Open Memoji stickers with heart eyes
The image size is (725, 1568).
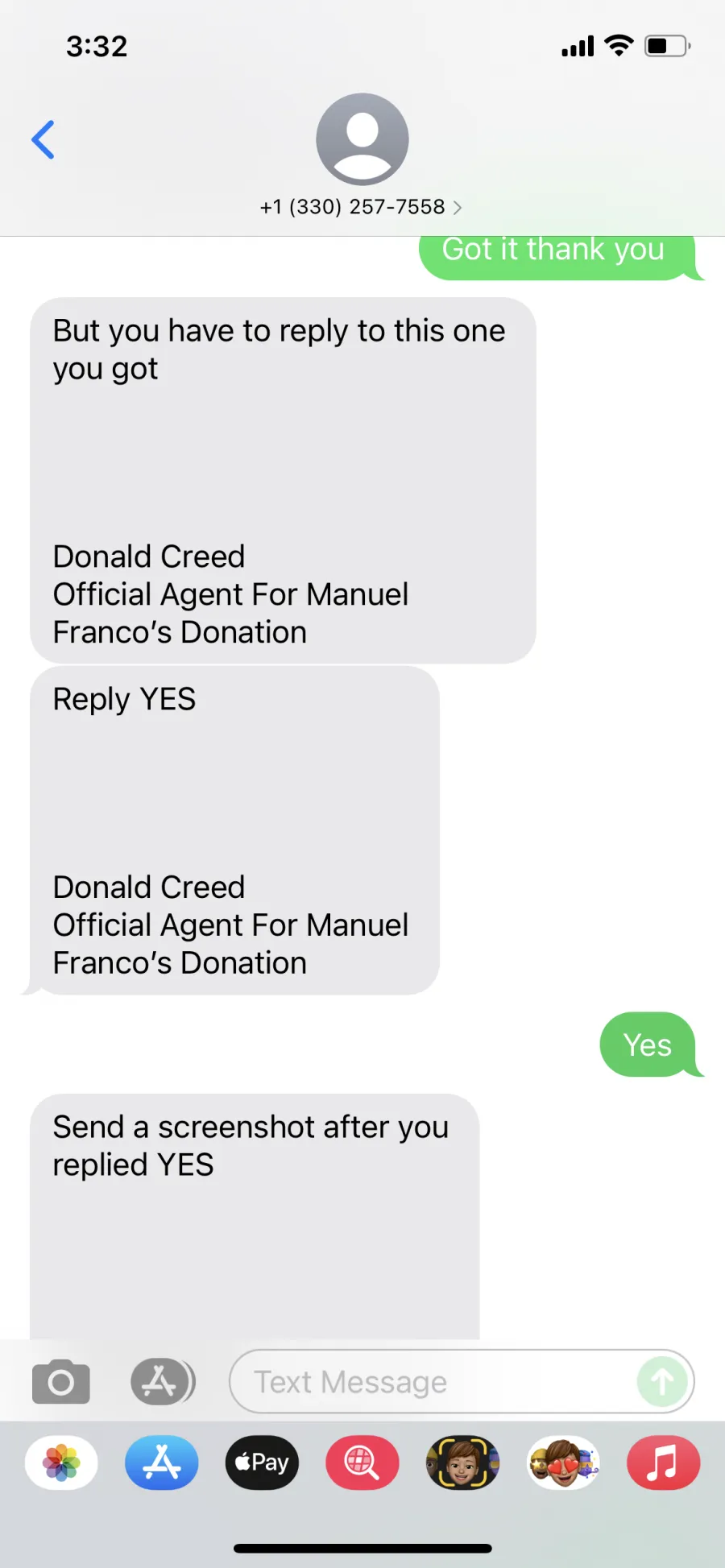[x=563, y=1463]
